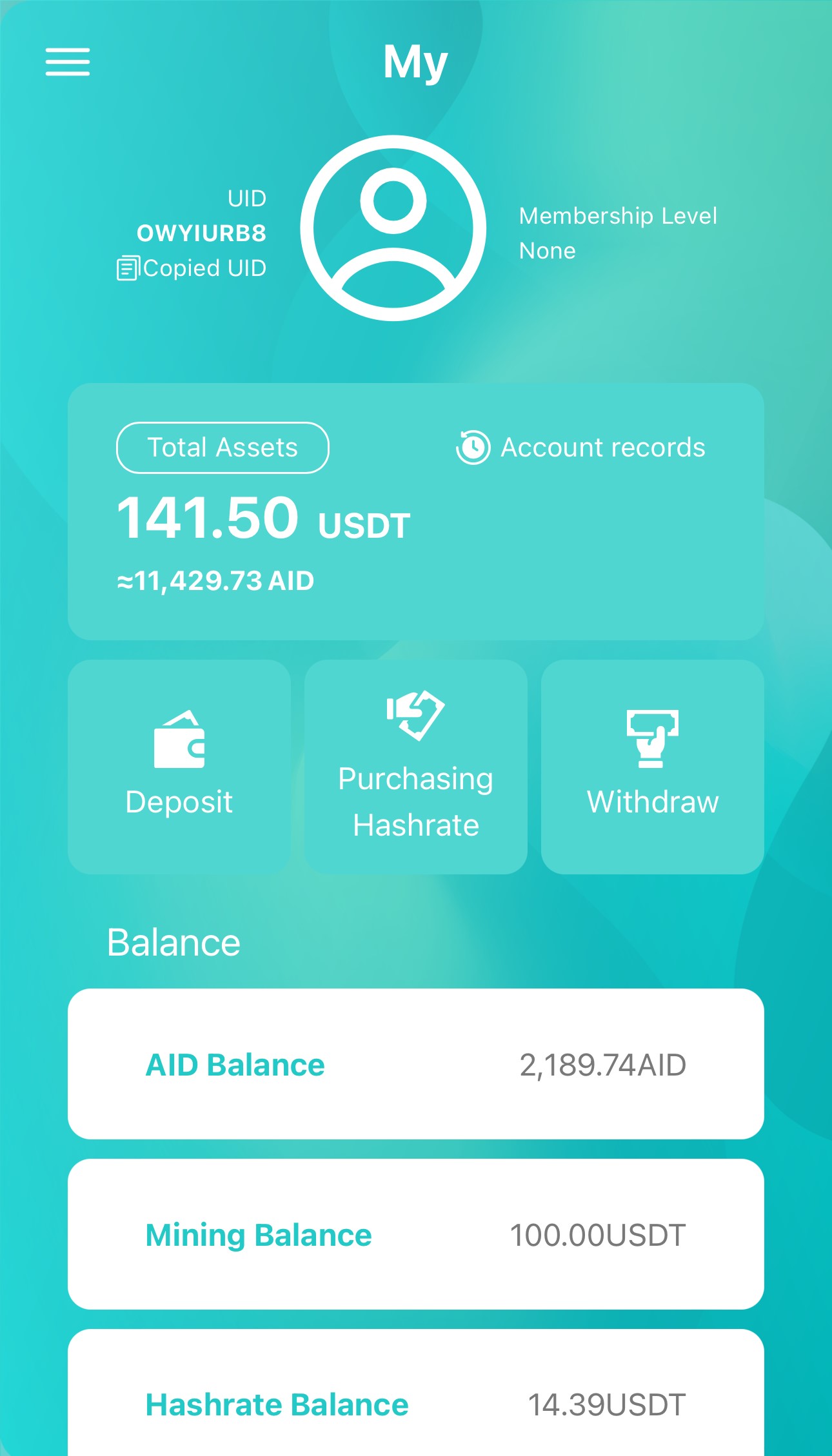The image size is (832, 1456).
Task: Open the hamburger drawer menu
Action: click(67, 62)
